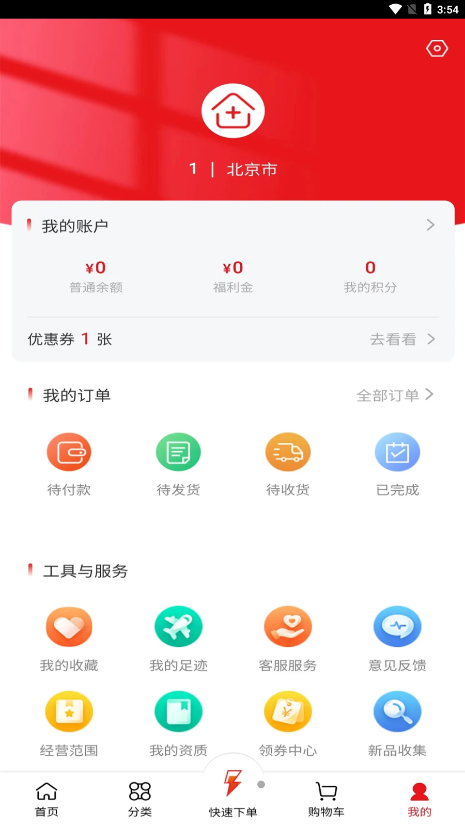Open settings via the hexagon icon
The image size is (465, 826).
[x=437, y=48]
